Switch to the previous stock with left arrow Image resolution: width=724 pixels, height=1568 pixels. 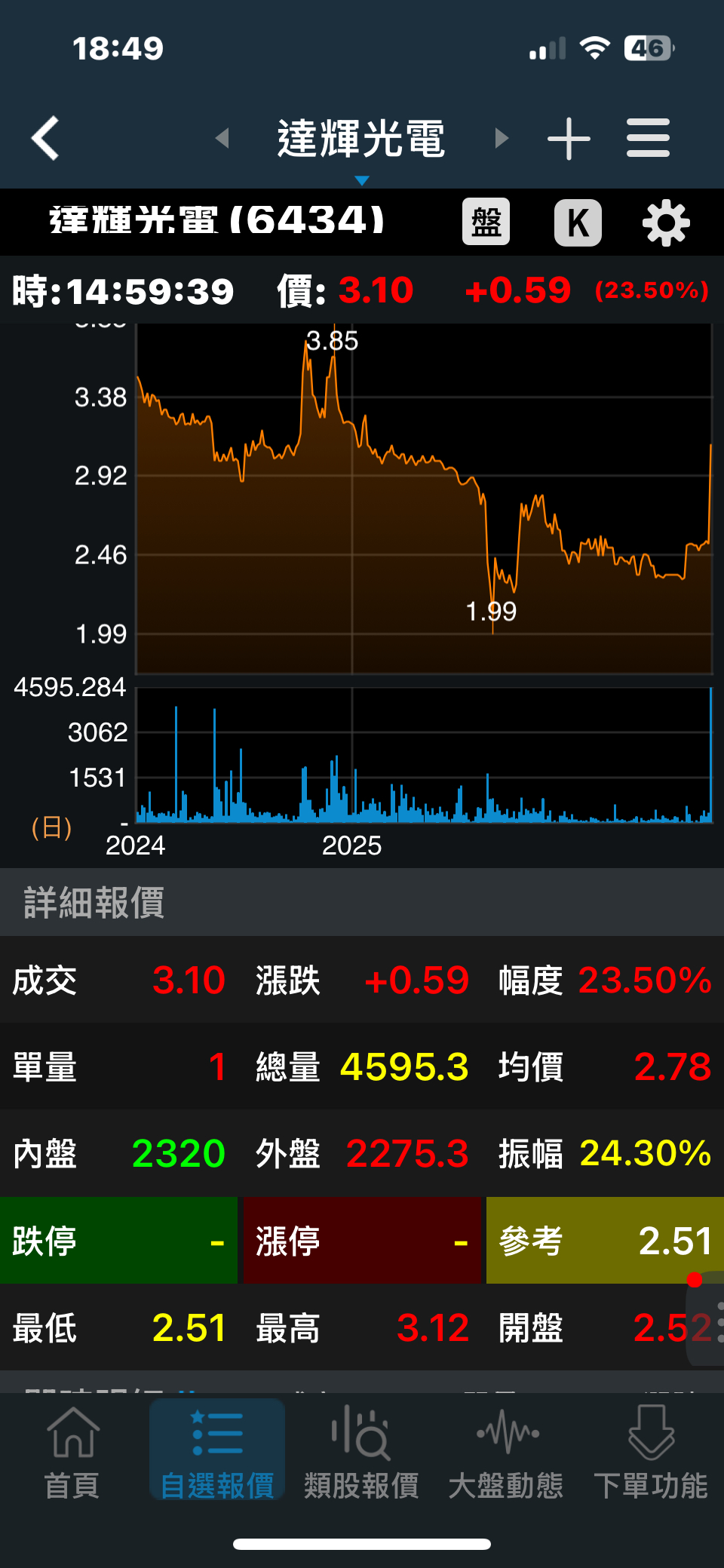coord(222,138)
